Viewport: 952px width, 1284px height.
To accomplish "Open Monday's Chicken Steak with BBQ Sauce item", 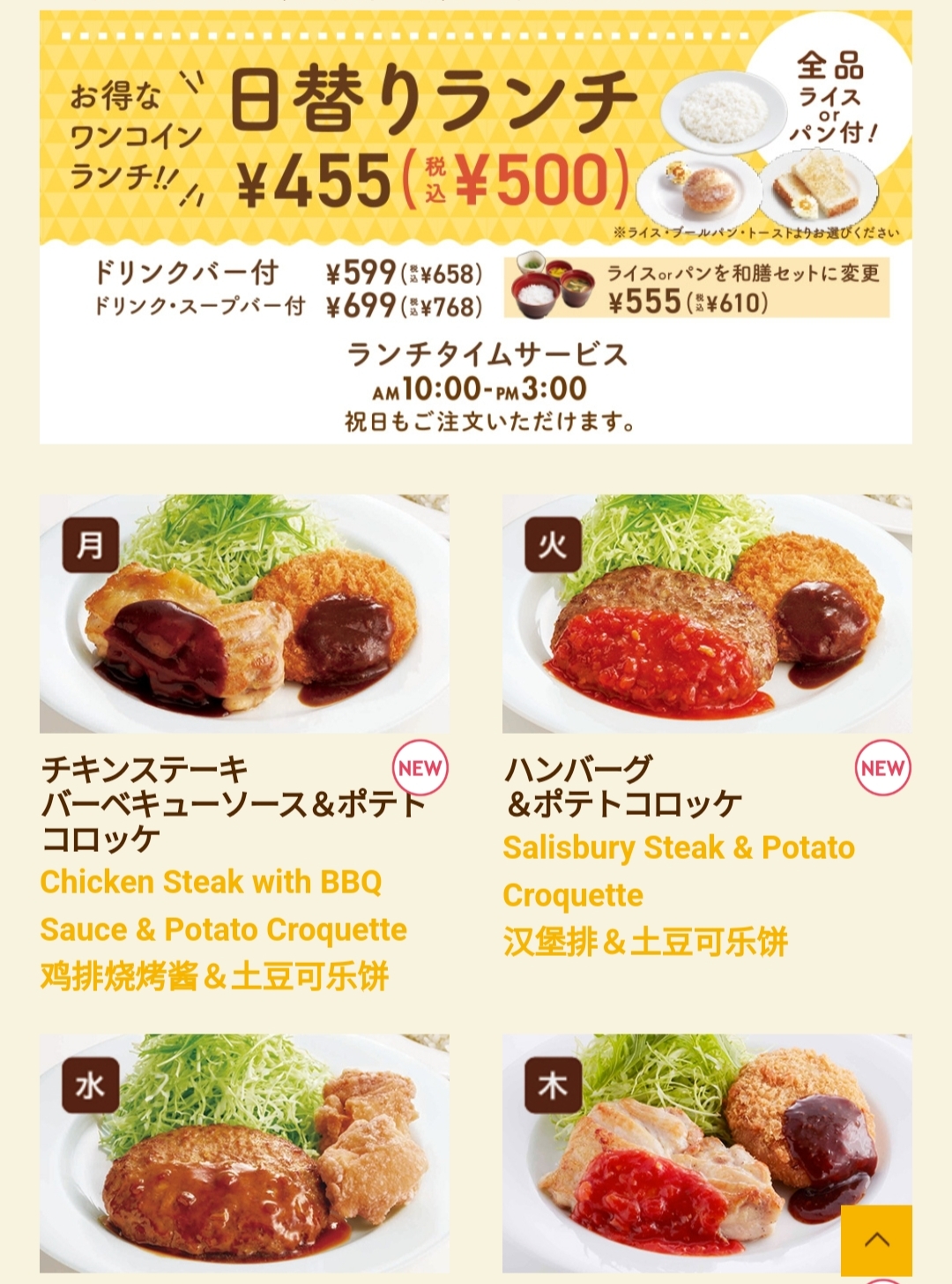I will click(x=244, y=614).
